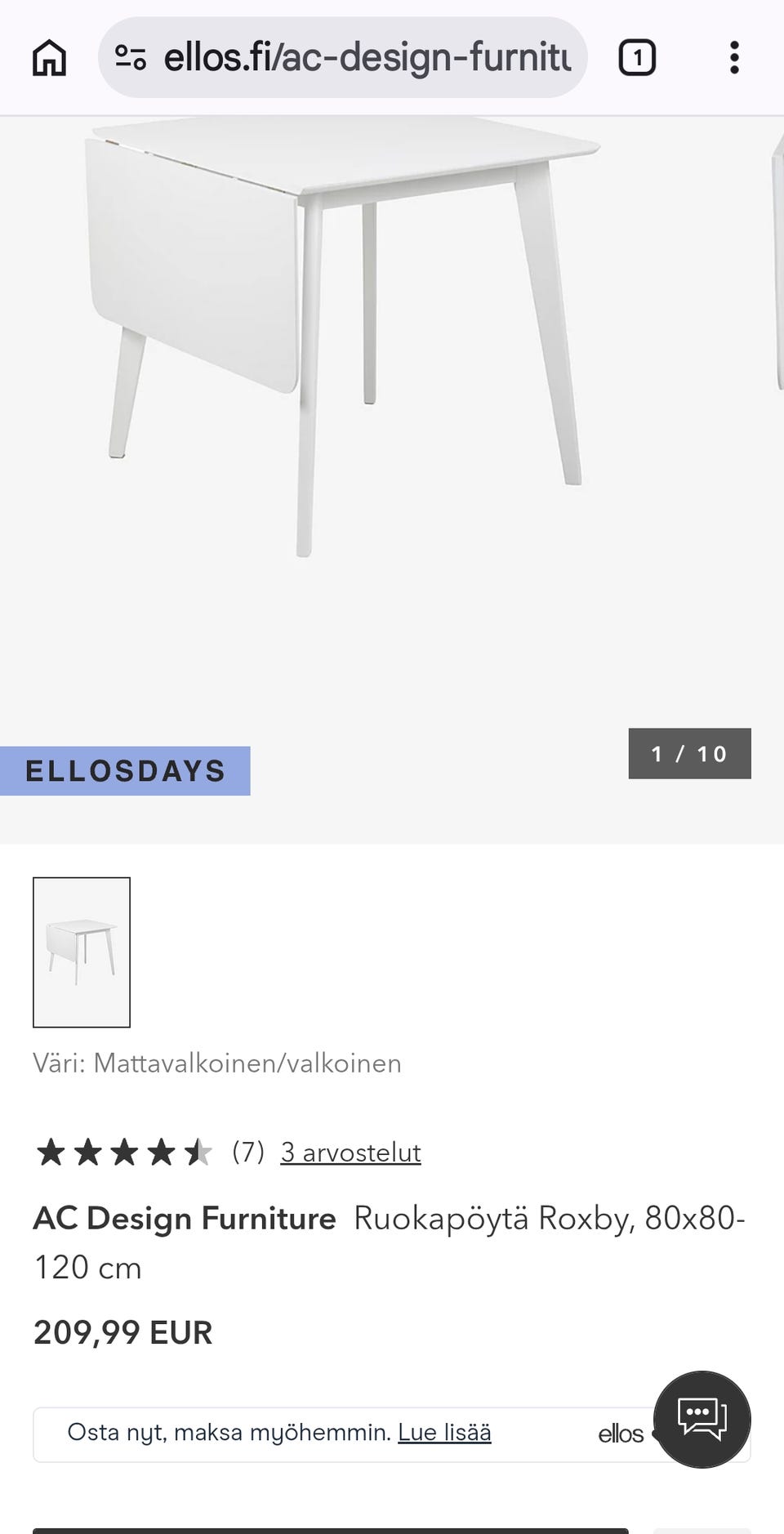This screenshot has height=1534, width=784.
Task: Open the browser overflow menu
Action: pos(734,58)
